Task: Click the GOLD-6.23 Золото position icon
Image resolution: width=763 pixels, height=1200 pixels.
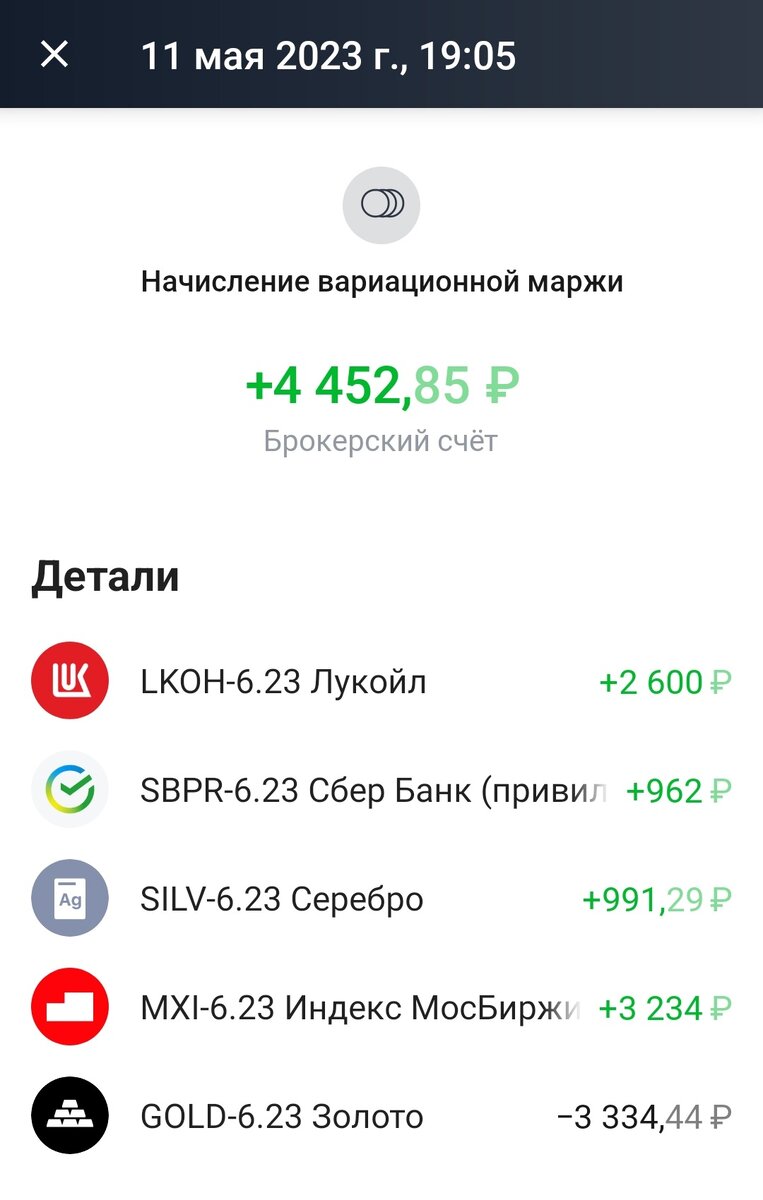Action: pyautogui.click(x=69, y=1115)
